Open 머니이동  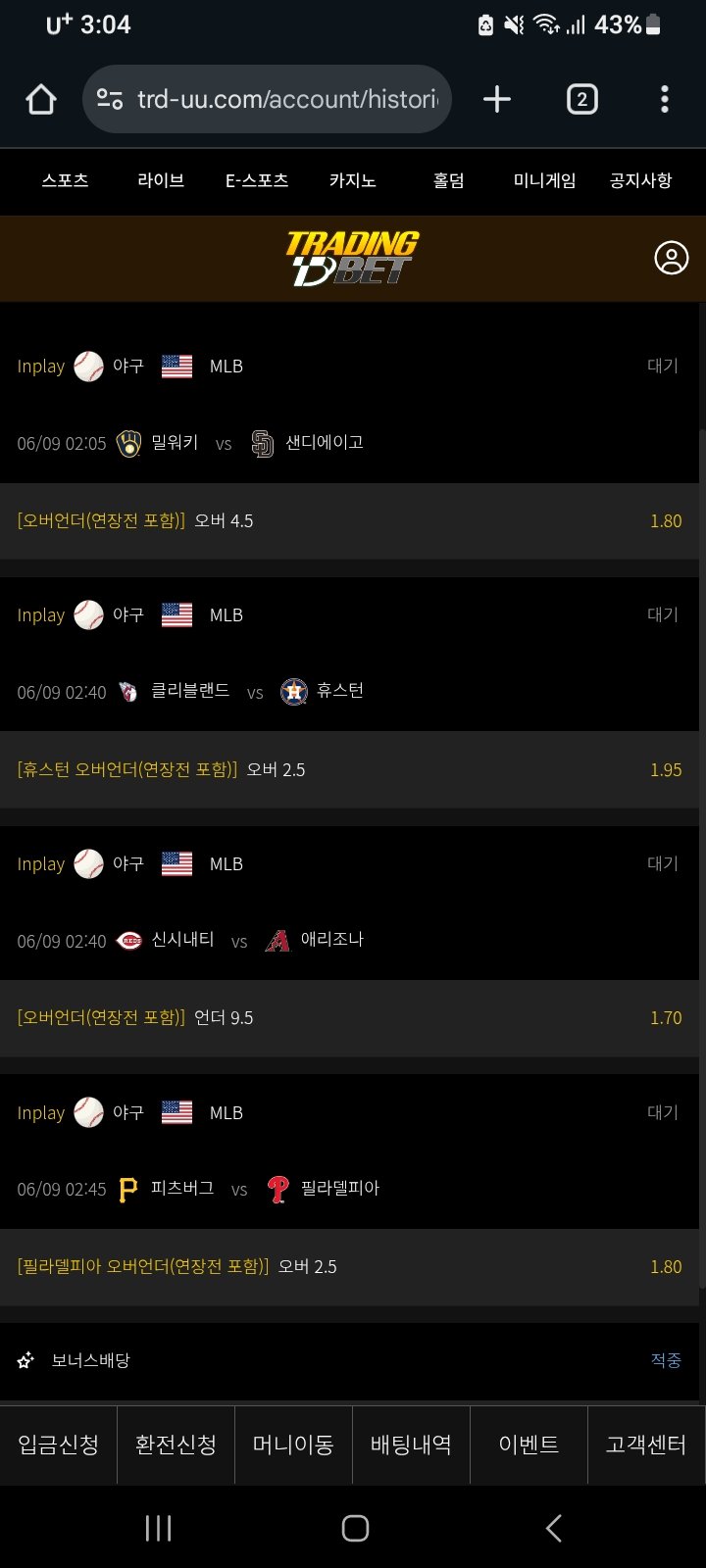click(293, 1445)
